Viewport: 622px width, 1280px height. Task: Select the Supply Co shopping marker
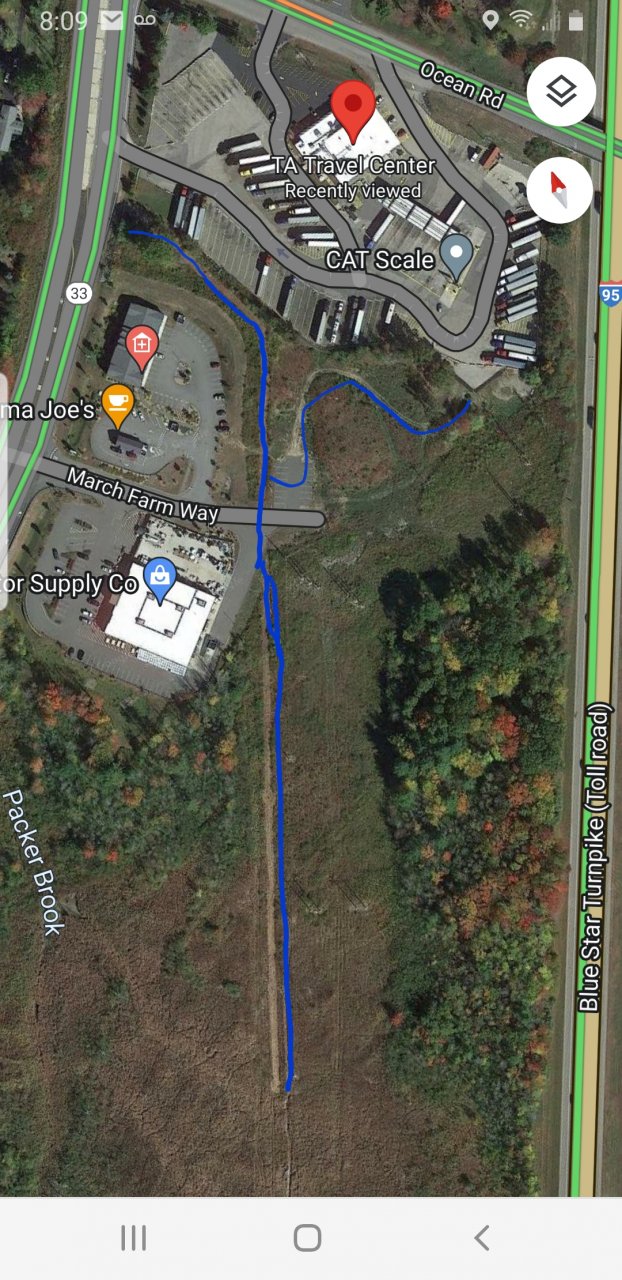click(x=160, y=577)
